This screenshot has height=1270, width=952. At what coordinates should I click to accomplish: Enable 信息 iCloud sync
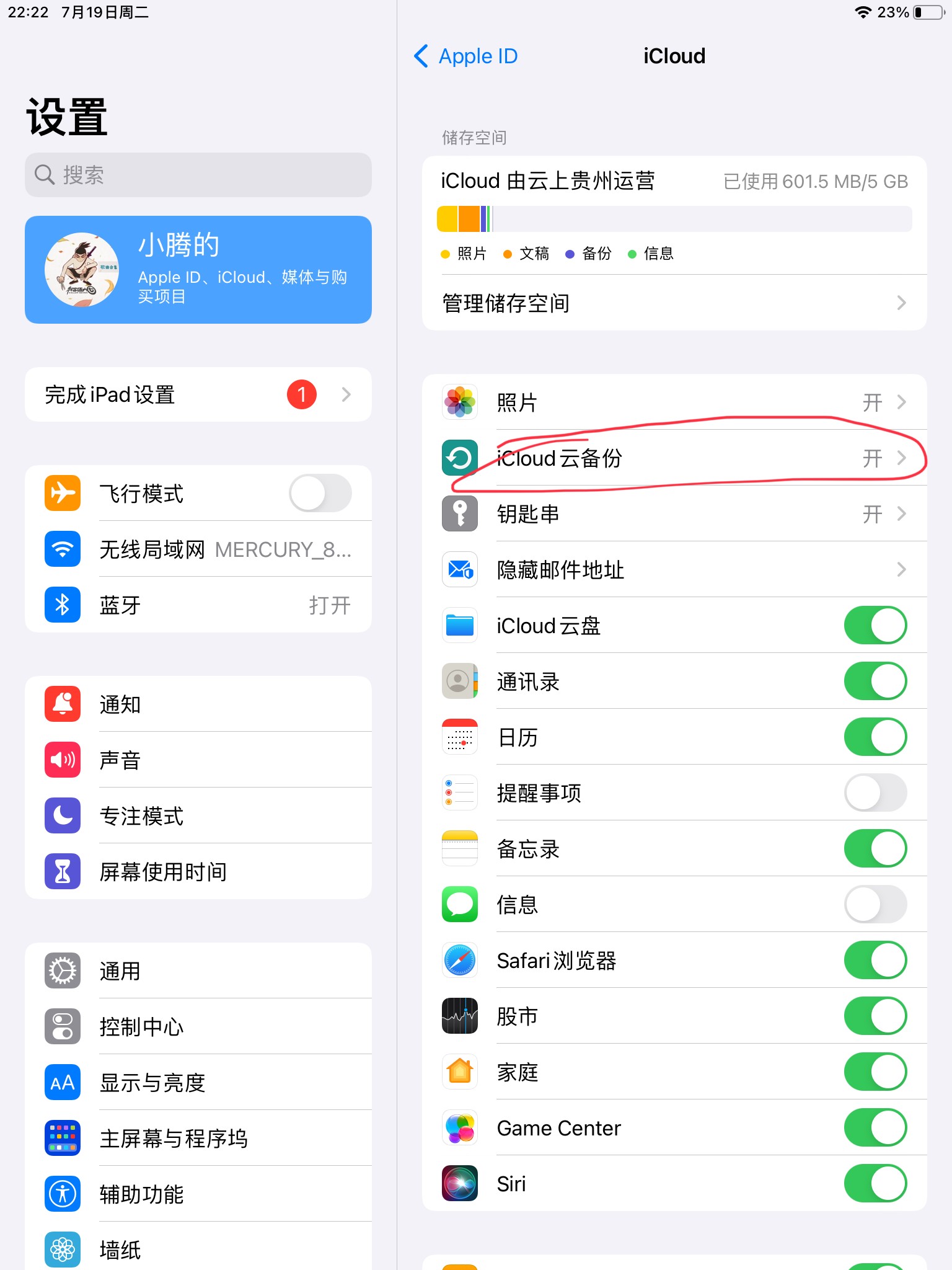coord(875,905)
